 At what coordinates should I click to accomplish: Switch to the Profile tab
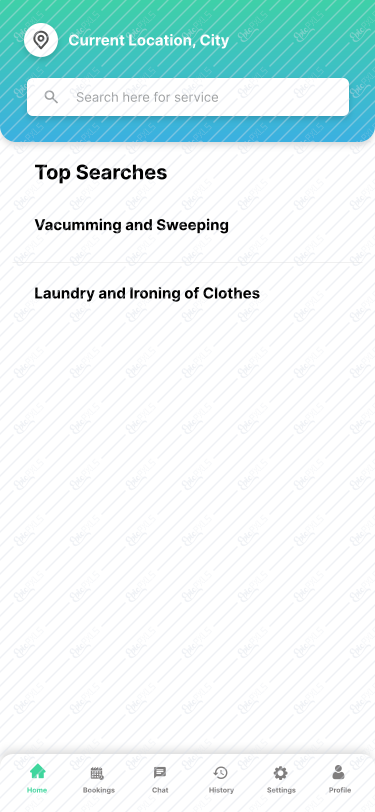339,779
